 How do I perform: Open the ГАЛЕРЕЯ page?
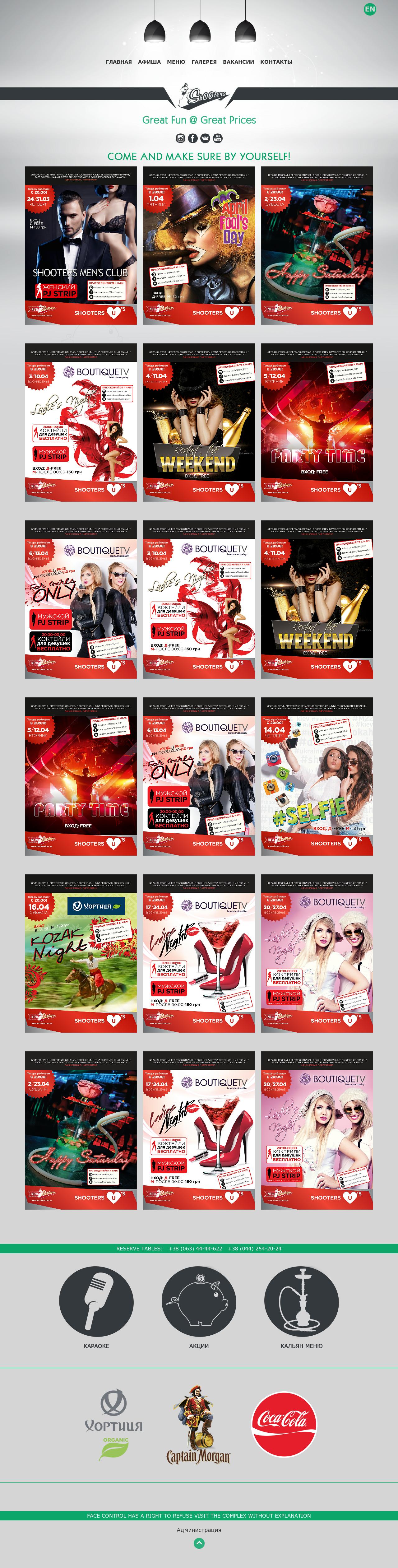coord(204,62)
